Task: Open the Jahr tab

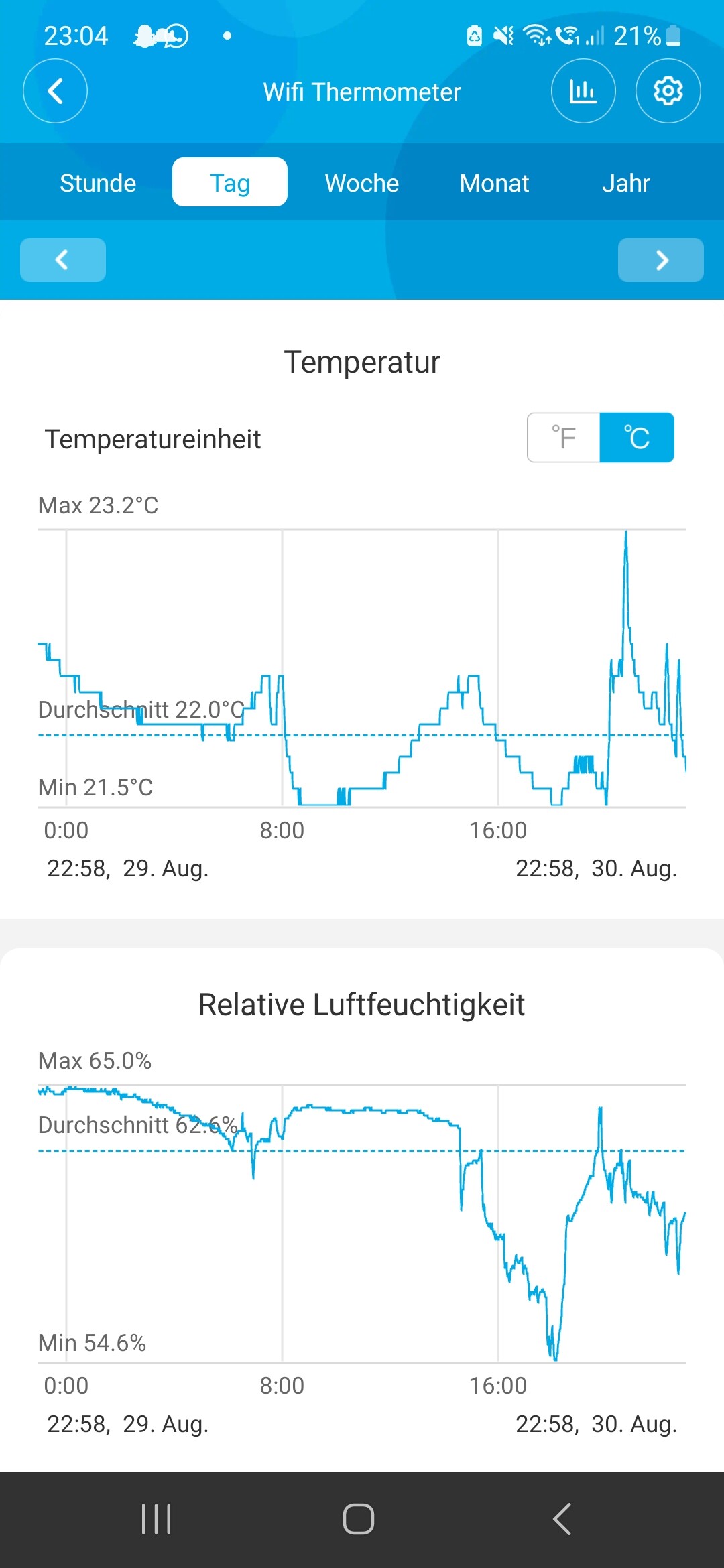Action: pos(626,183)
